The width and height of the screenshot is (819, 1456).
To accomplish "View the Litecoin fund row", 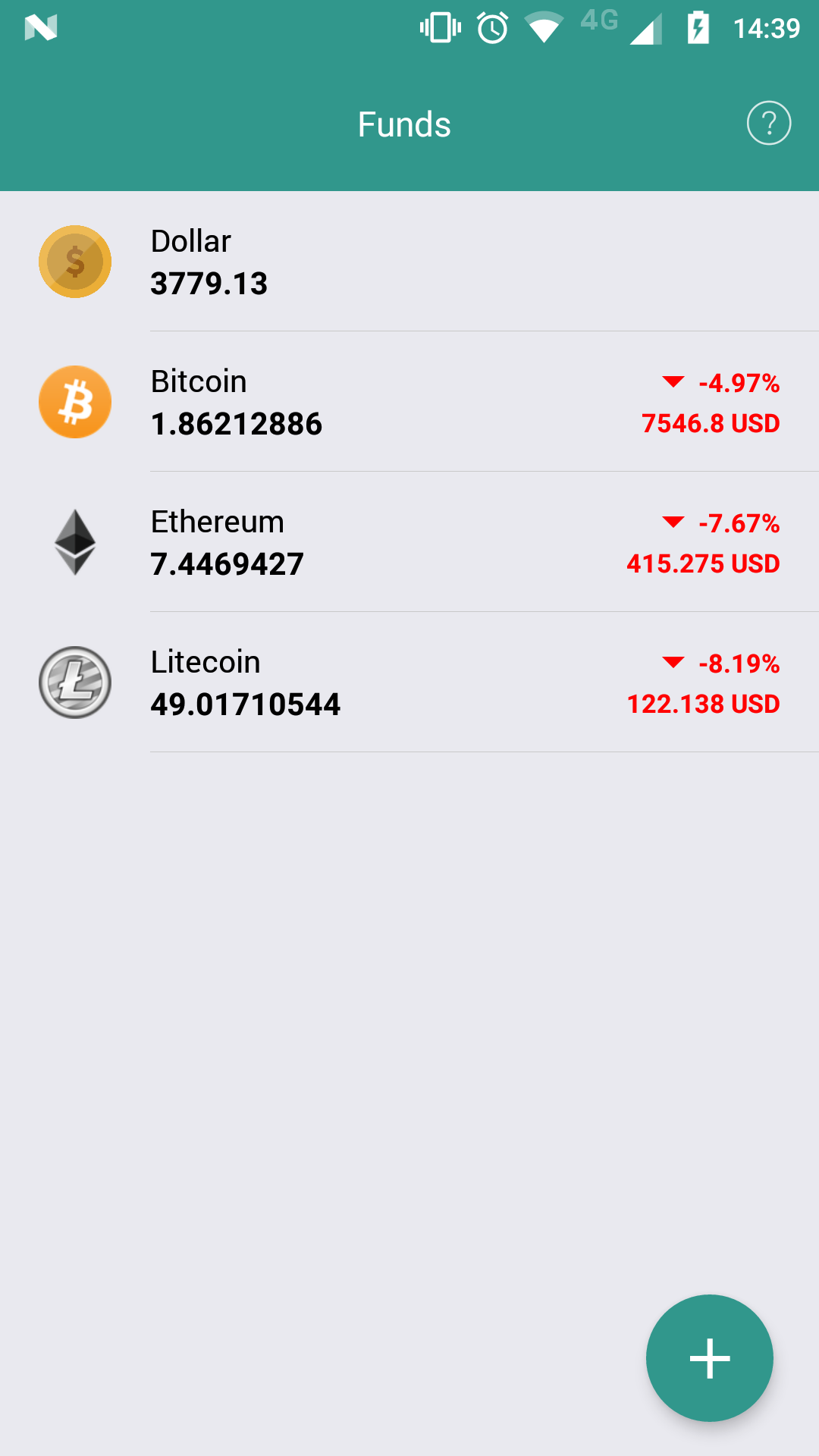I will [409, 682].
